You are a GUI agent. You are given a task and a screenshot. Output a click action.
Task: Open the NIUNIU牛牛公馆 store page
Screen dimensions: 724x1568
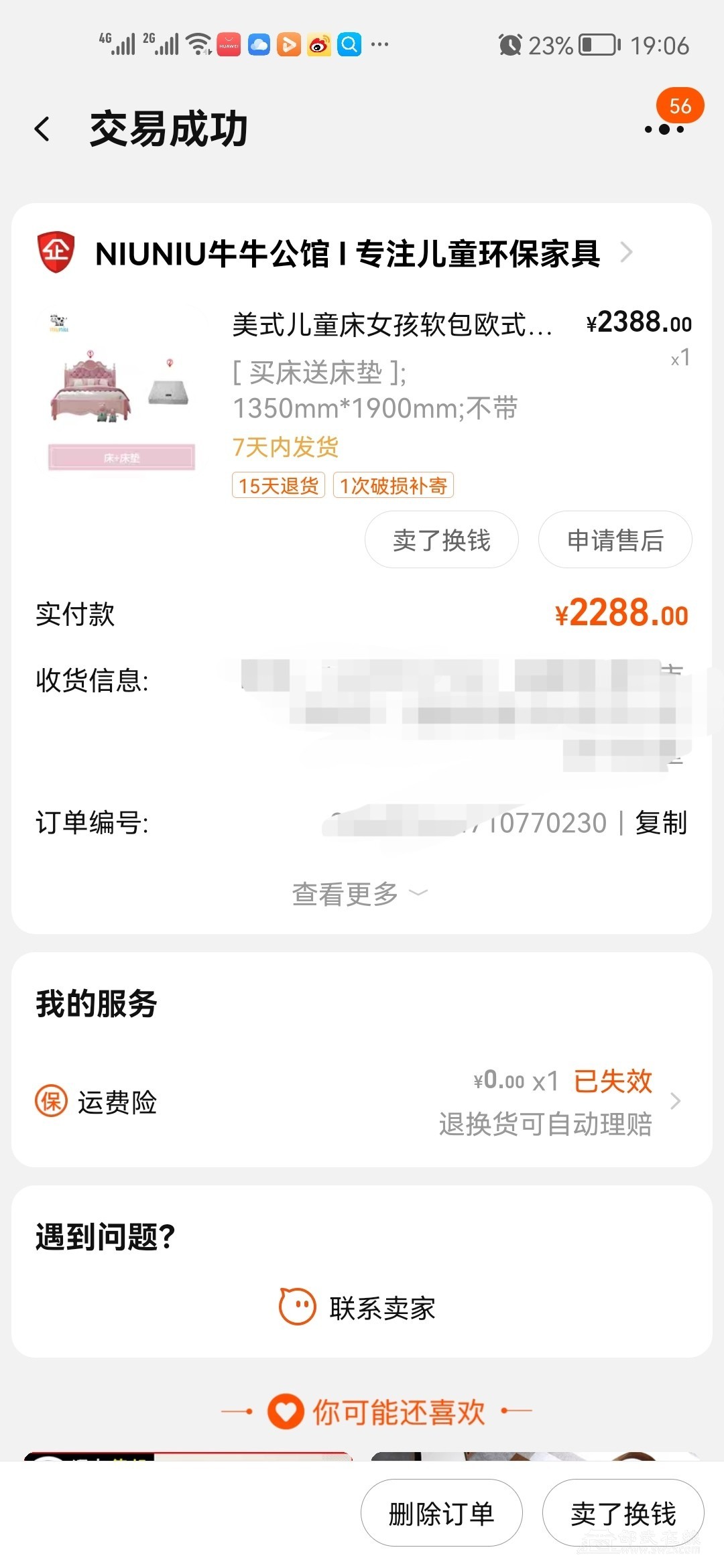[347, 253]
